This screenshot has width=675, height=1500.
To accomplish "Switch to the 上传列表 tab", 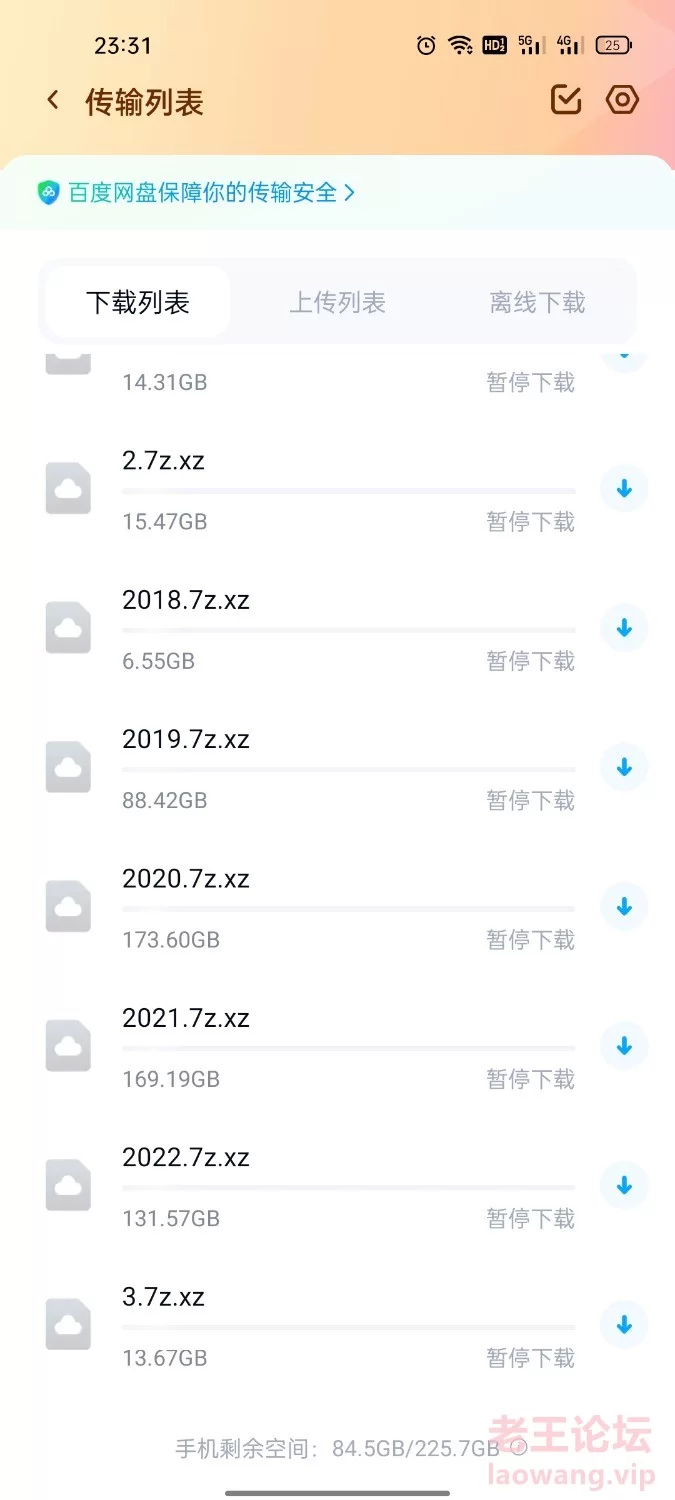I will pos(337,302).
